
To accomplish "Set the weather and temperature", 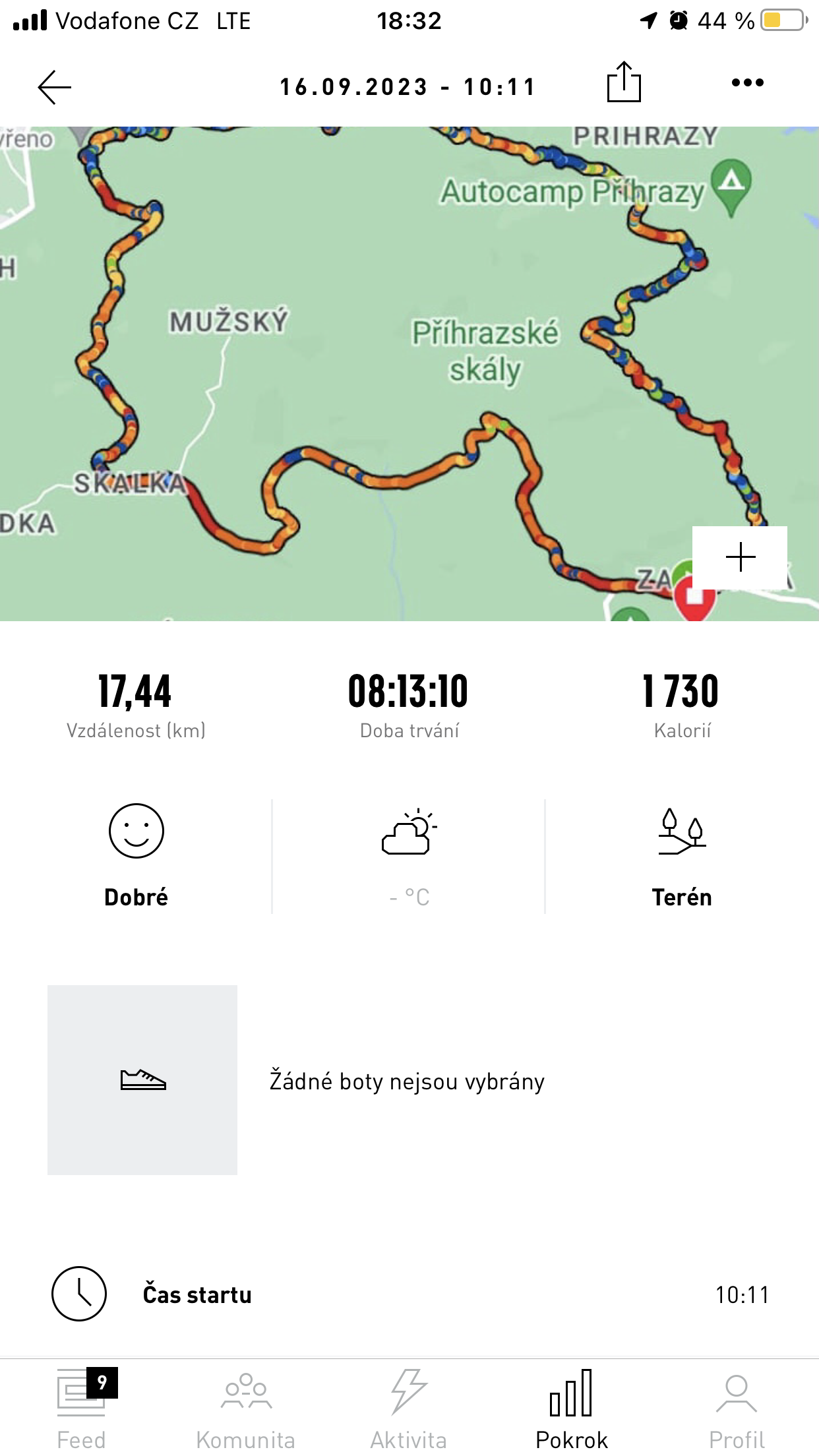I will tap(409, 855).
